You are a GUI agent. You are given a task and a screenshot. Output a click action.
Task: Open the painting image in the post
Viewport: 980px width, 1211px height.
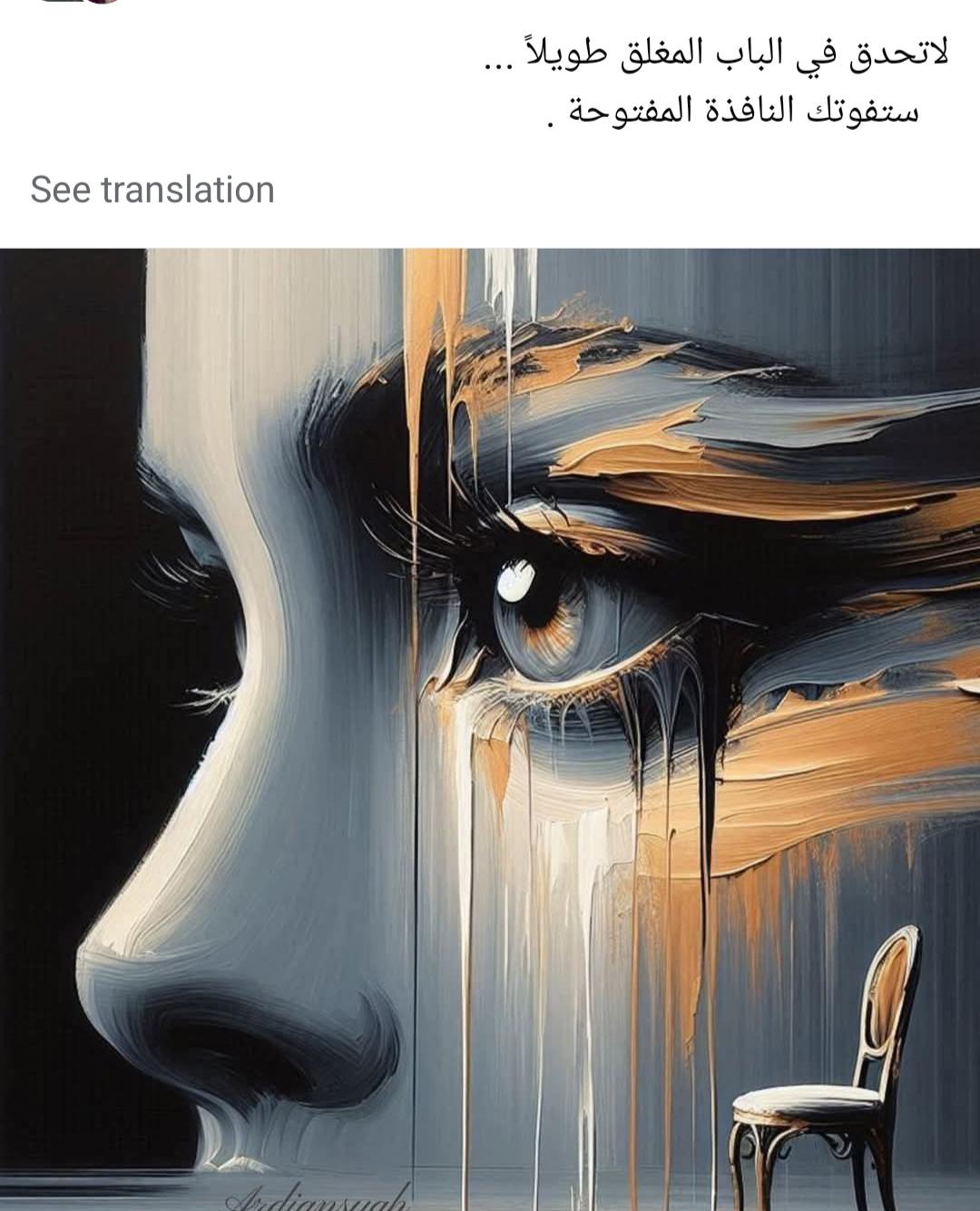[490, 726]
